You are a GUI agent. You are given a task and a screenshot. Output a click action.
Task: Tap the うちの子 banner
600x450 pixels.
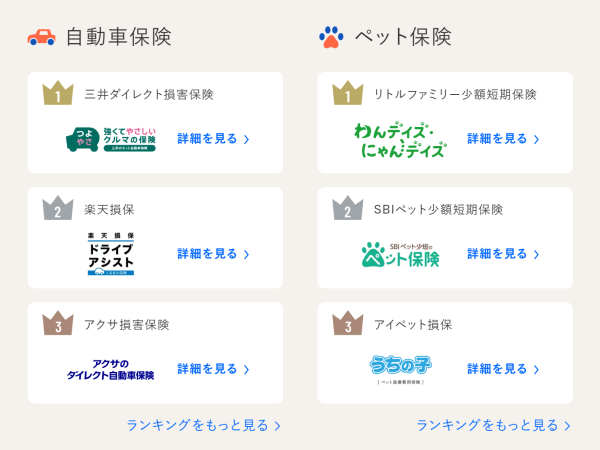click(400, 369)
